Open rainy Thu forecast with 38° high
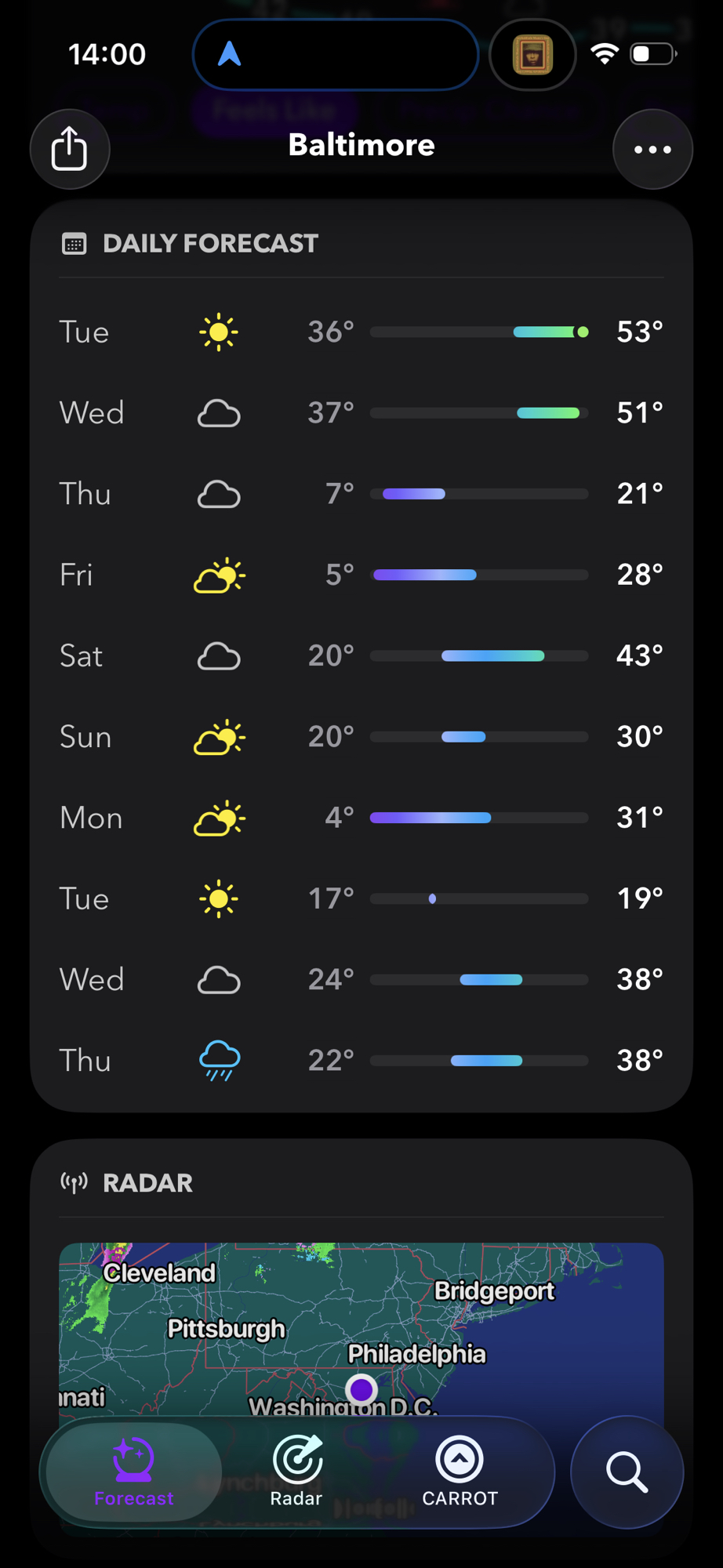This screenshot has height=1568, width=723. 361,1061
